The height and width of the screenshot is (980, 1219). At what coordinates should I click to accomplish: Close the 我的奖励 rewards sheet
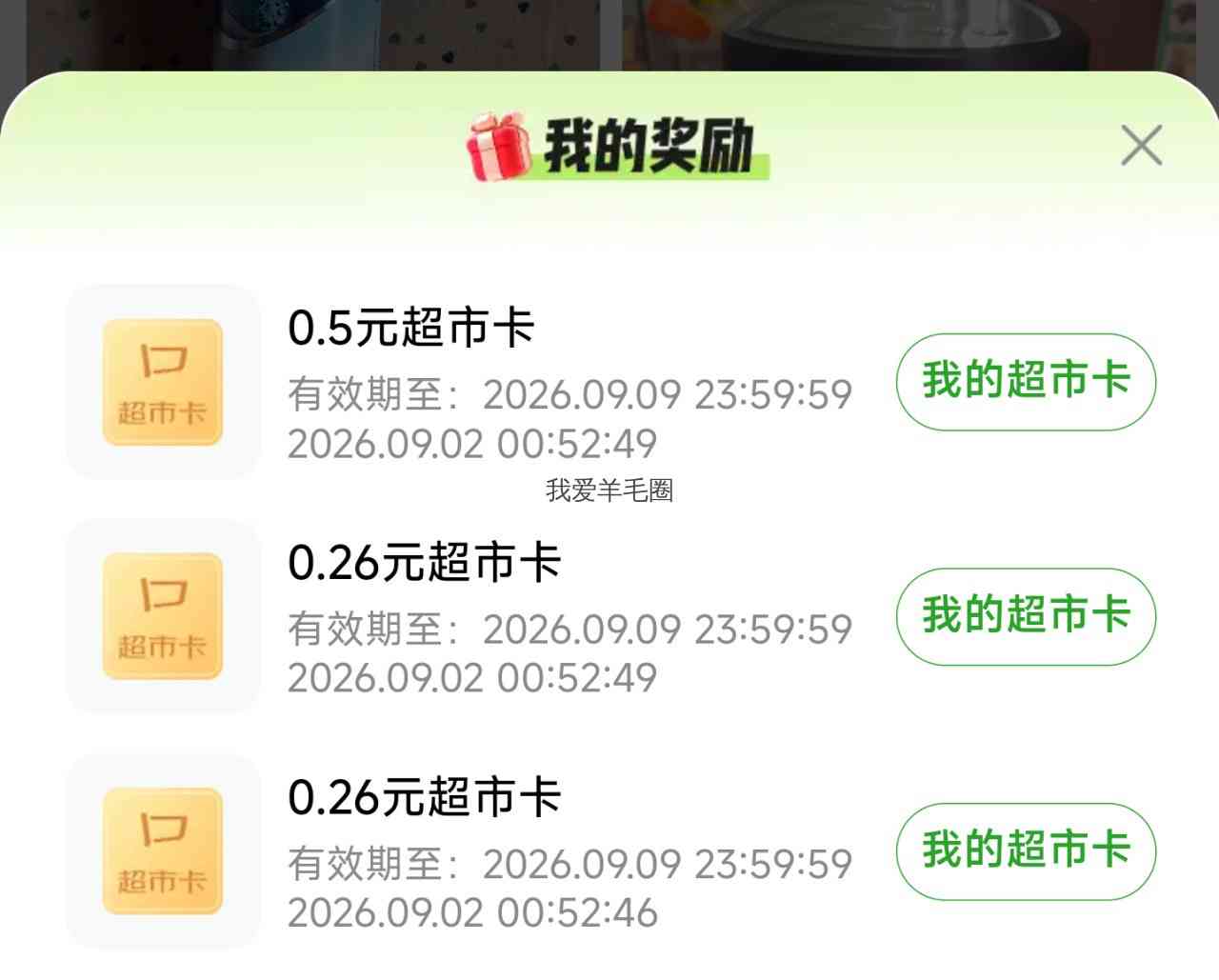(x=1141, y=146)
